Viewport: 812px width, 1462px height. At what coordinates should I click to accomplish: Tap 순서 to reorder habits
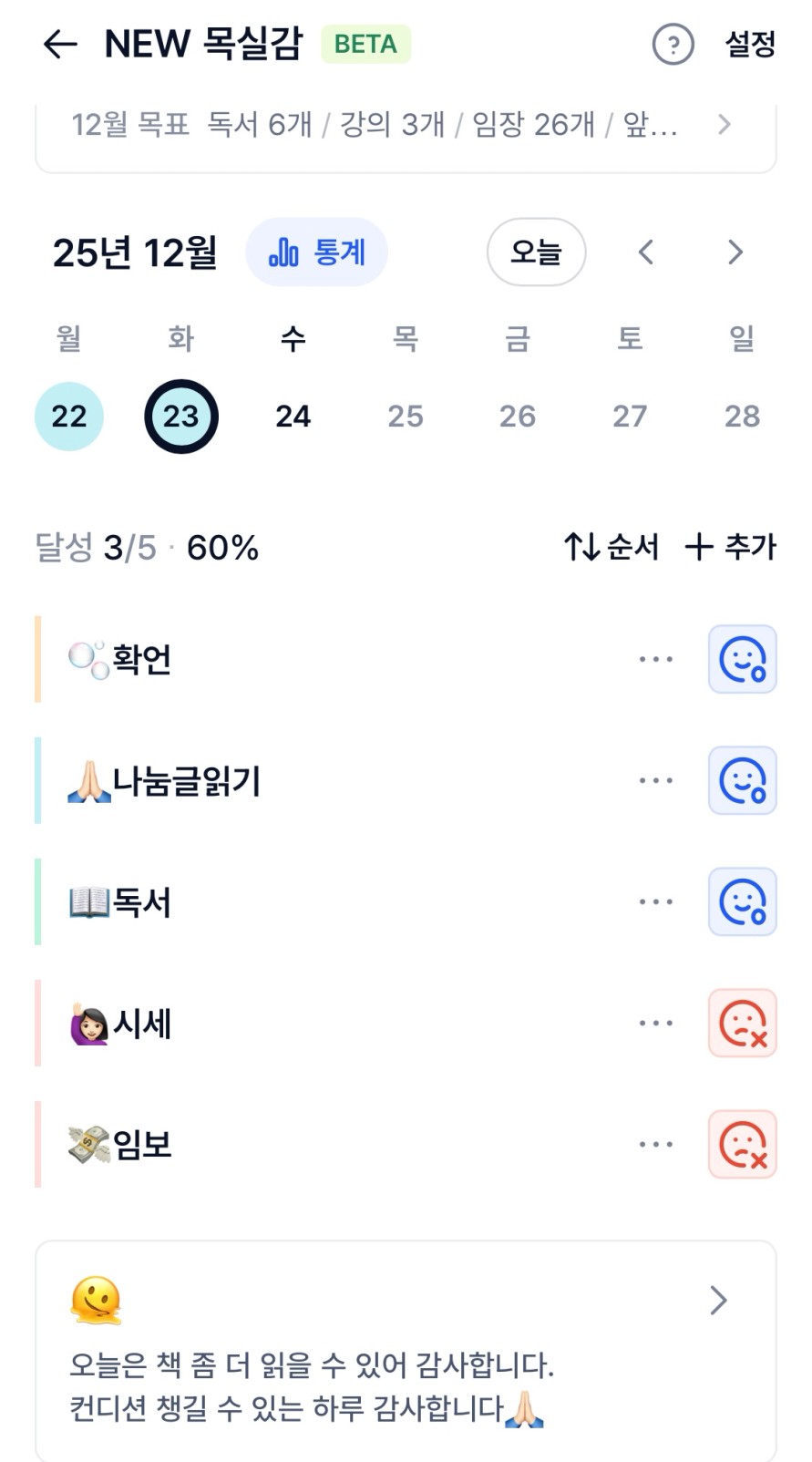click(x=611, y=547)
